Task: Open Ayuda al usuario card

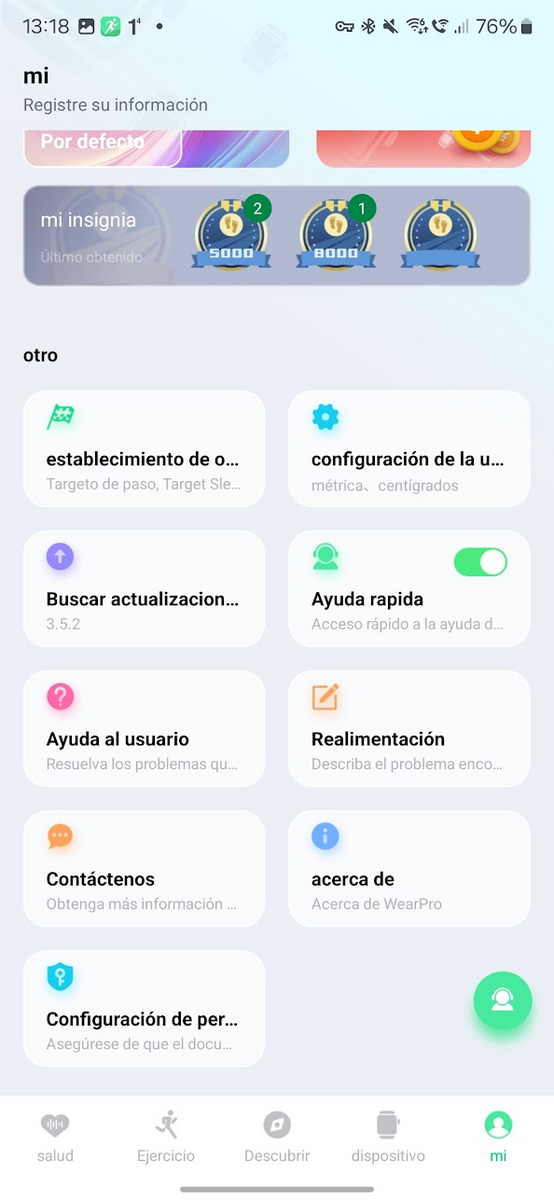Action: (x=144, y=729)
